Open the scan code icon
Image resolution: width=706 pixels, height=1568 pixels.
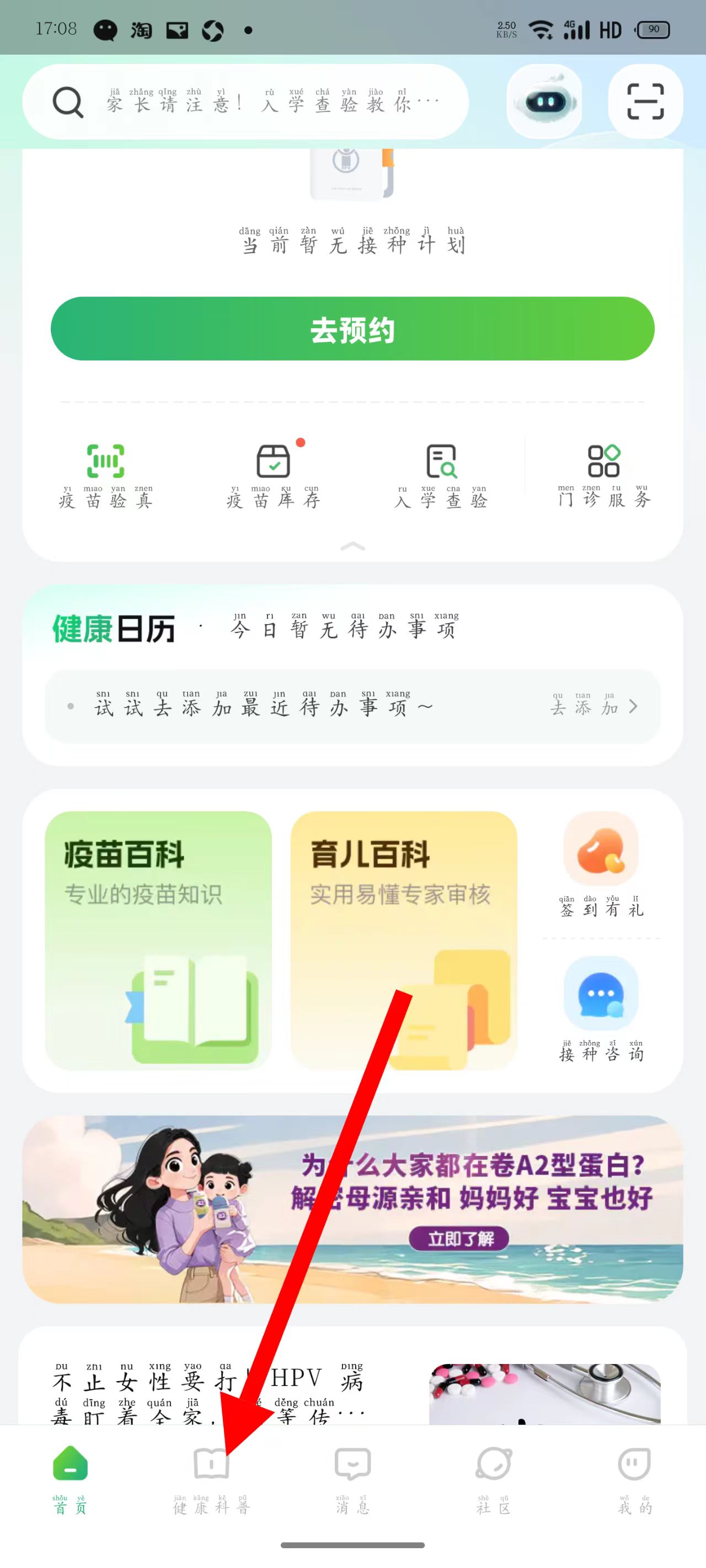coord(645,101)
